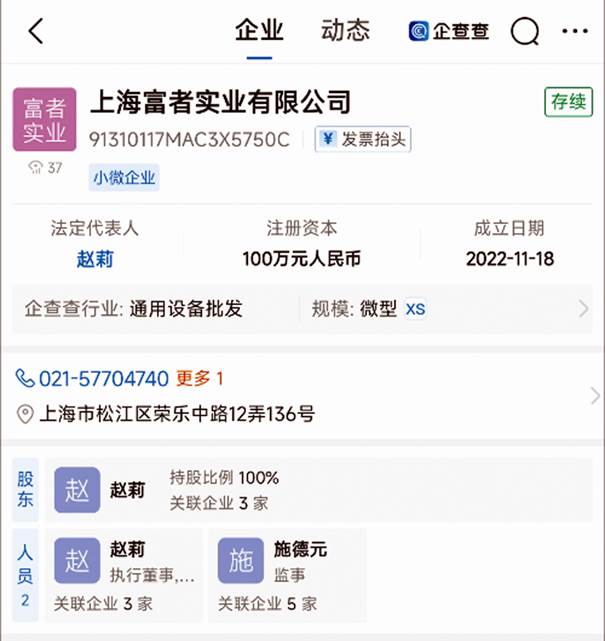The image size is (605, 641).
Task: Open legal representative 赵莉 link
Action: coord(95,259)
